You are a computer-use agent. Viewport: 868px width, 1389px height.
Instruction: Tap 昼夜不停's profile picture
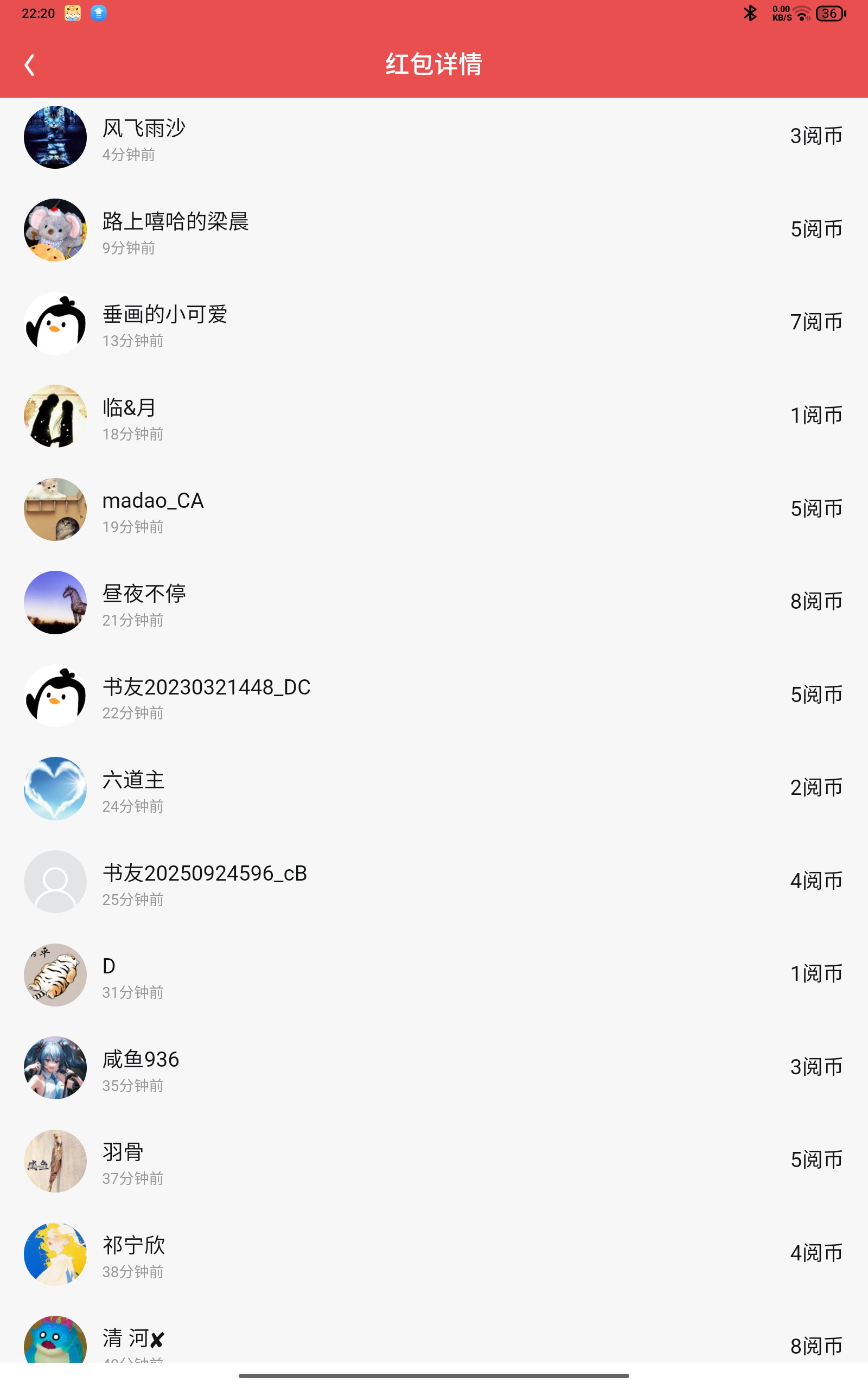pos(55,602)
